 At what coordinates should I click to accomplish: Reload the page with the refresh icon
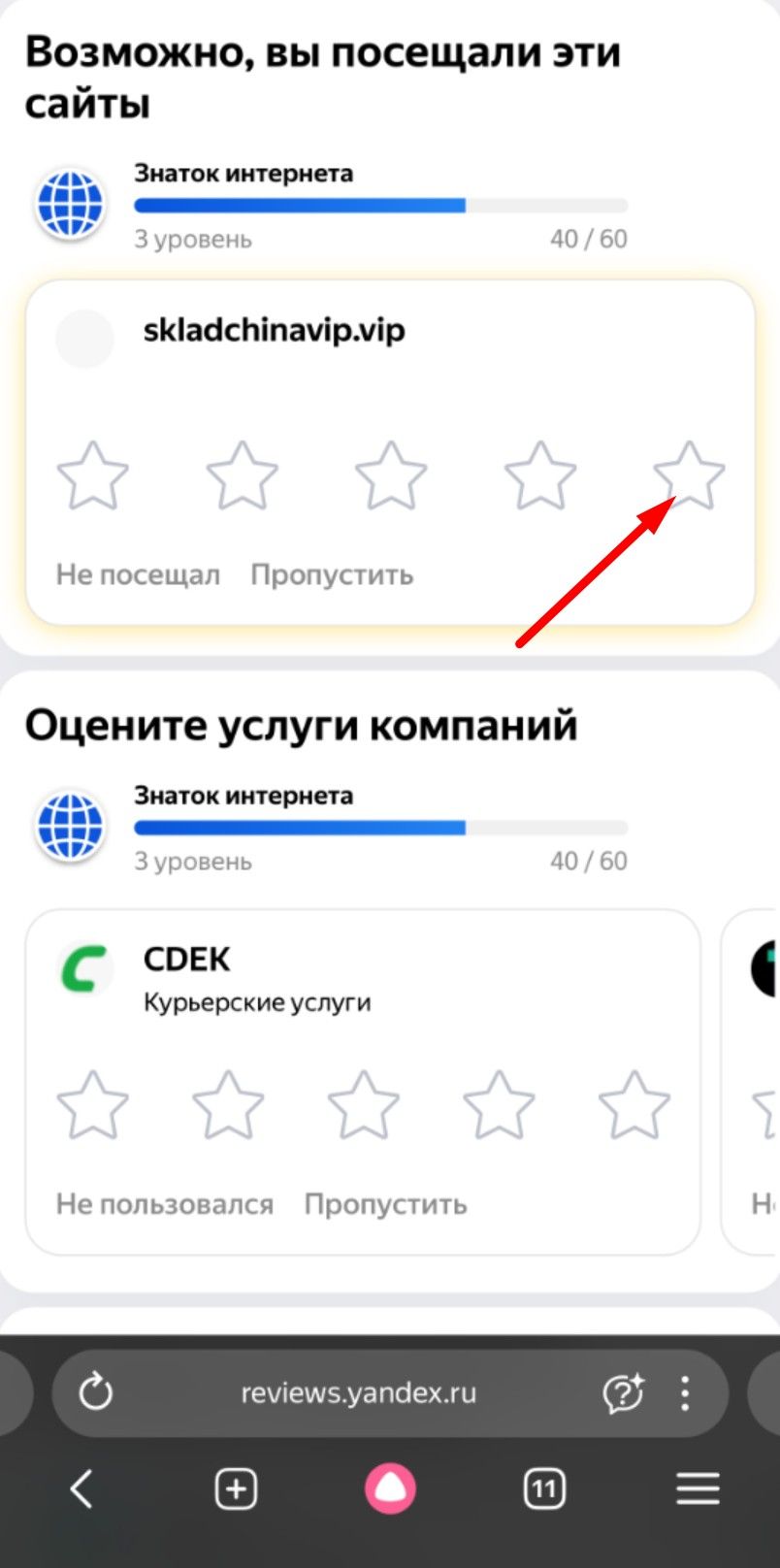click(x=96, y=1393)
